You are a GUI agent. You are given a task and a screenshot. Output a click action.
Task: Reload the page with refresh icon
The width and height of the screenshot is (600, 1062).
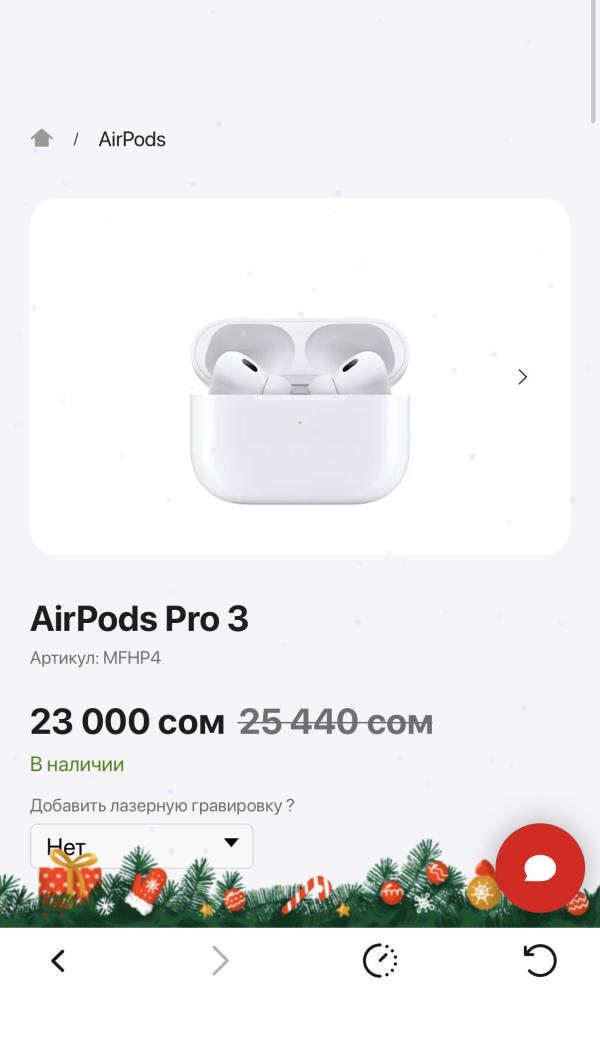coord(540,961)
